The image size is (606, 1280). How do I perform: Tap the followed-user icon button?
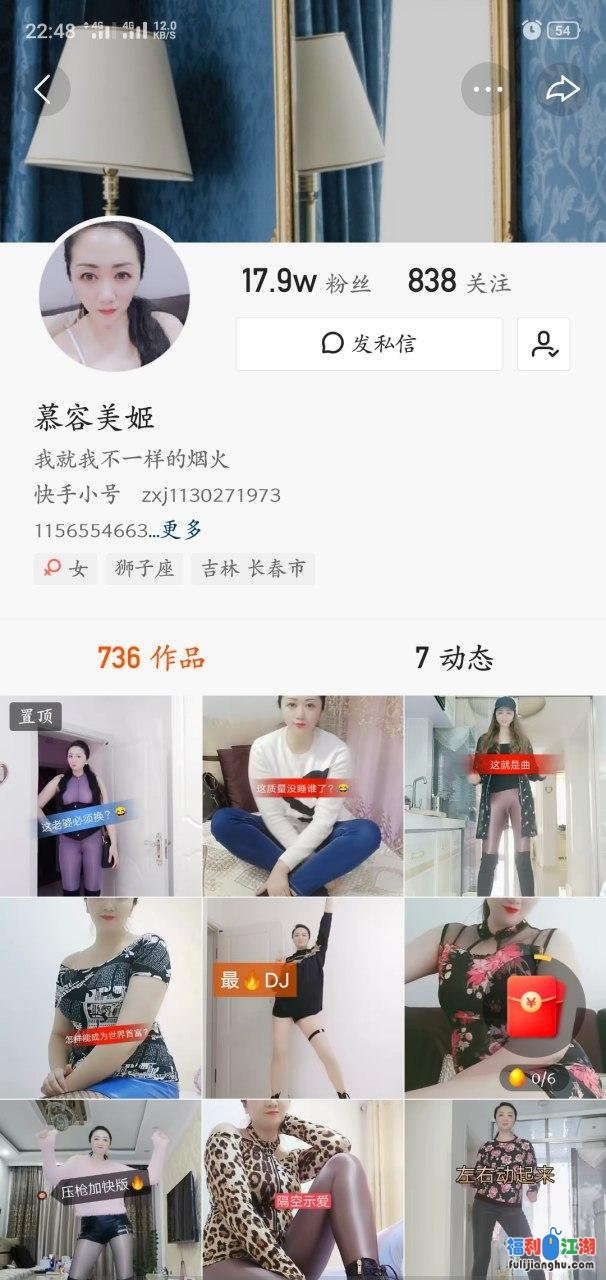point(544,344)
